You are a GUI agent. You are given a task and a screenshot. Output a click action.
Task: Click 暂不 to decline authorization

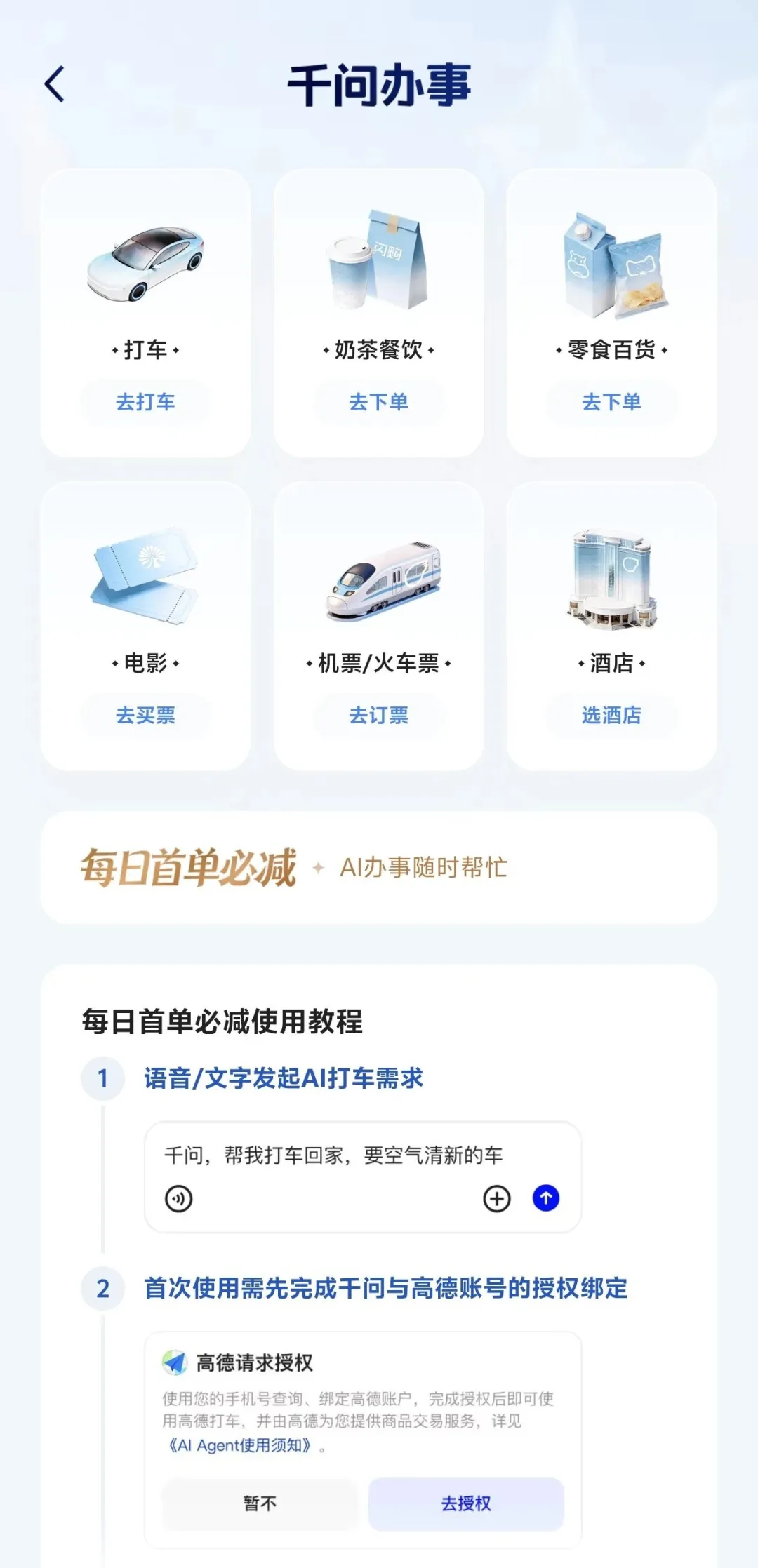coord(260,1503)
